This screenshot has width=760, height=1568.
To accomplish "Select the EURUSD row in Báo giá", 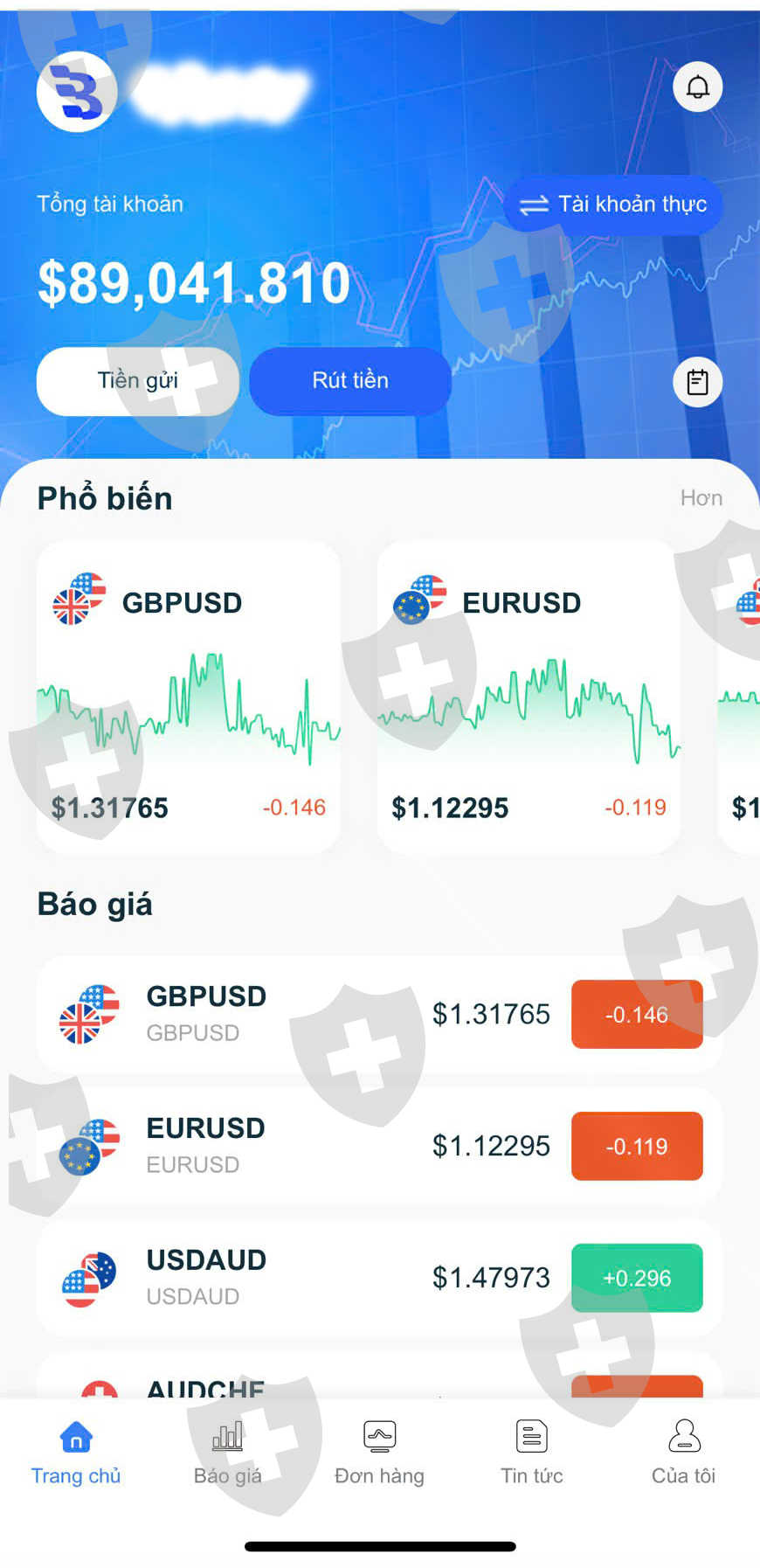I will [378, 1146].
